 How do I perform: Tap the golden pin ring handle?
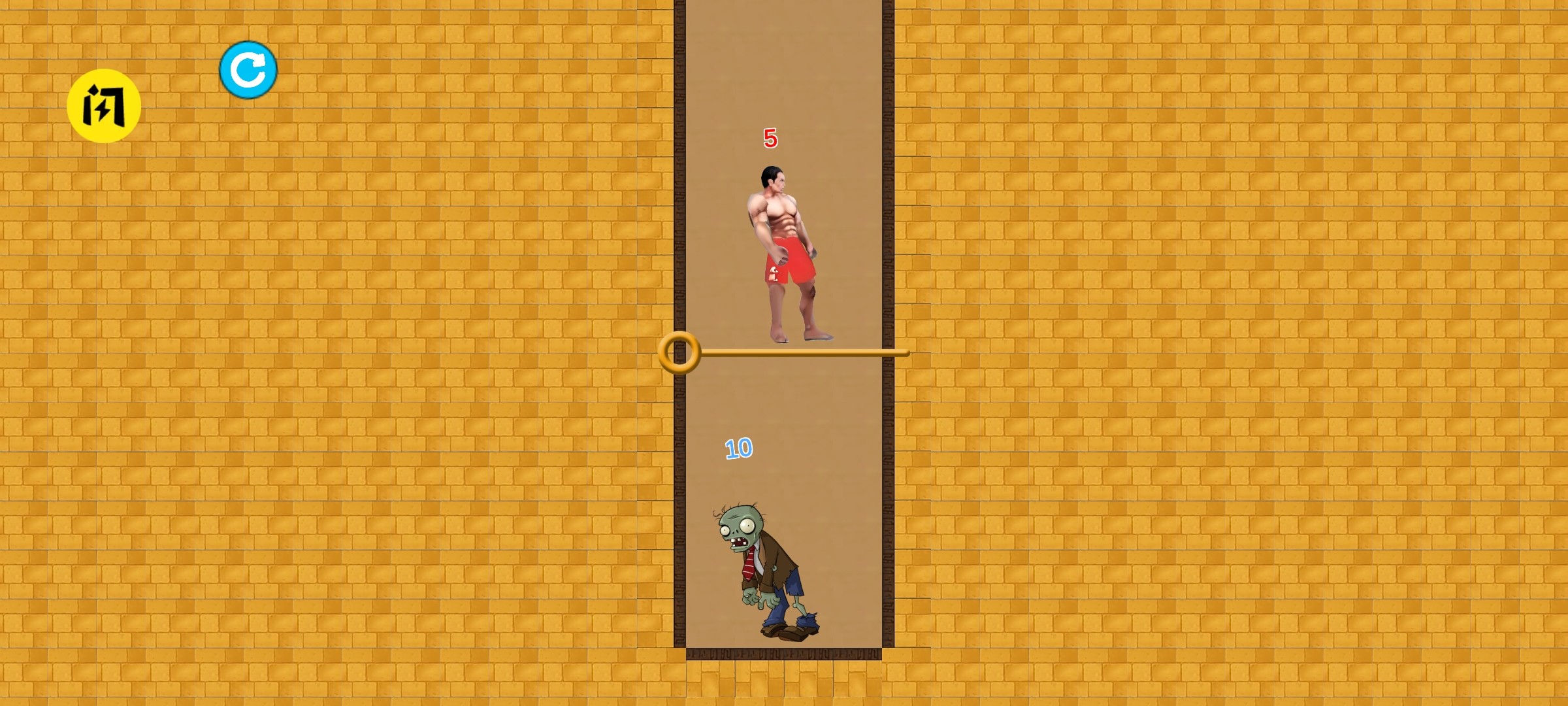tap(679, 352)
